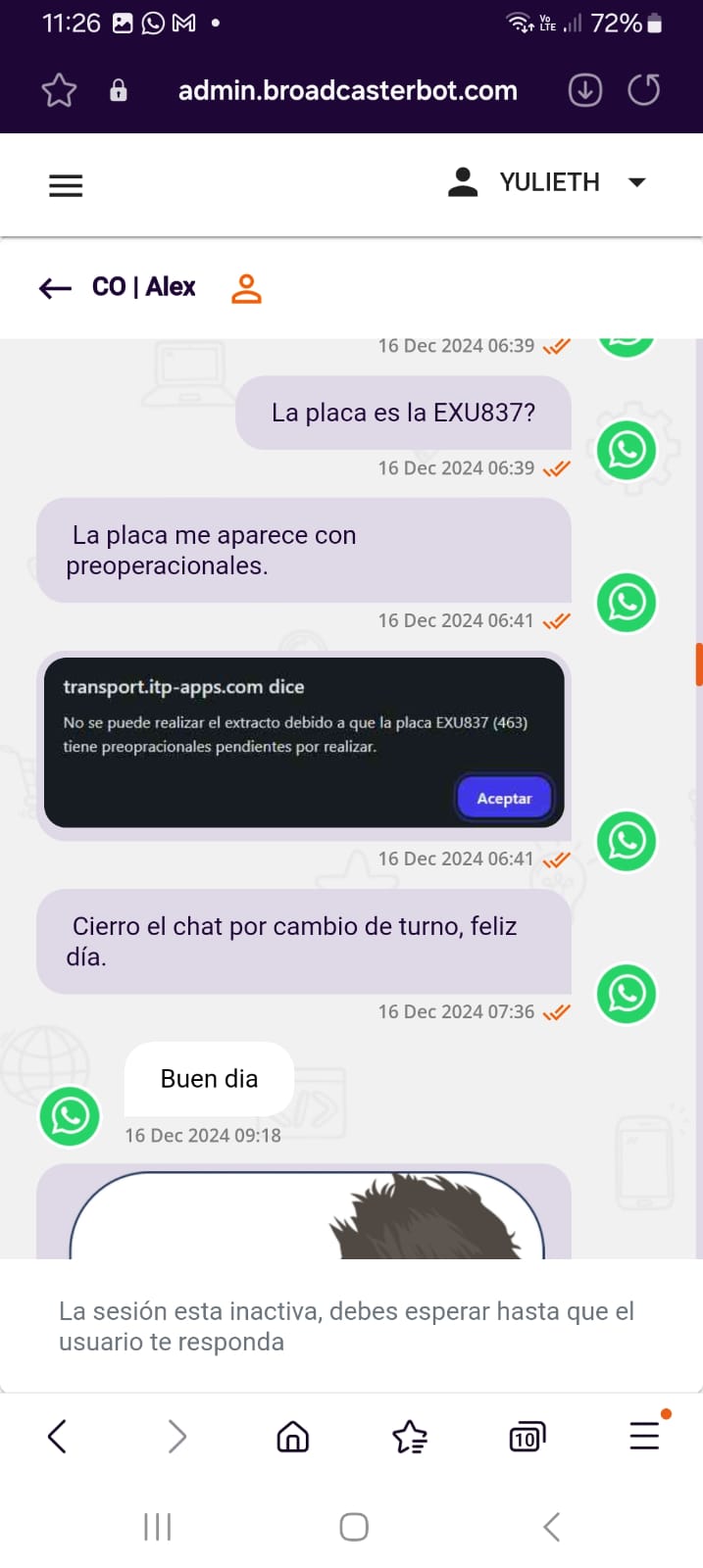Open Alex's contact profile icon

click(246, 288)
